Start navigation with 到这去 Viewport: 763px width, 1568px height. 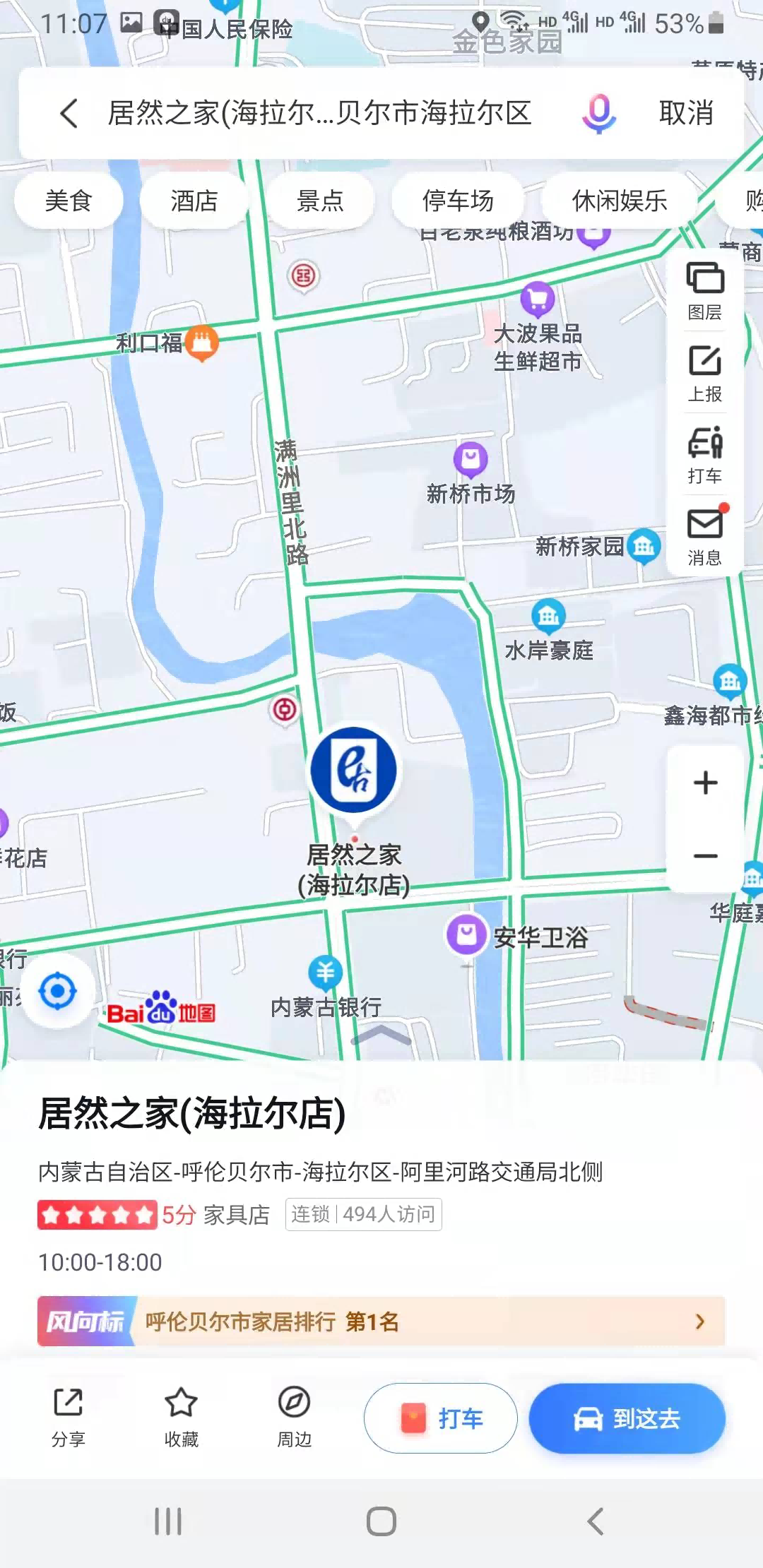coord(627,1418)
